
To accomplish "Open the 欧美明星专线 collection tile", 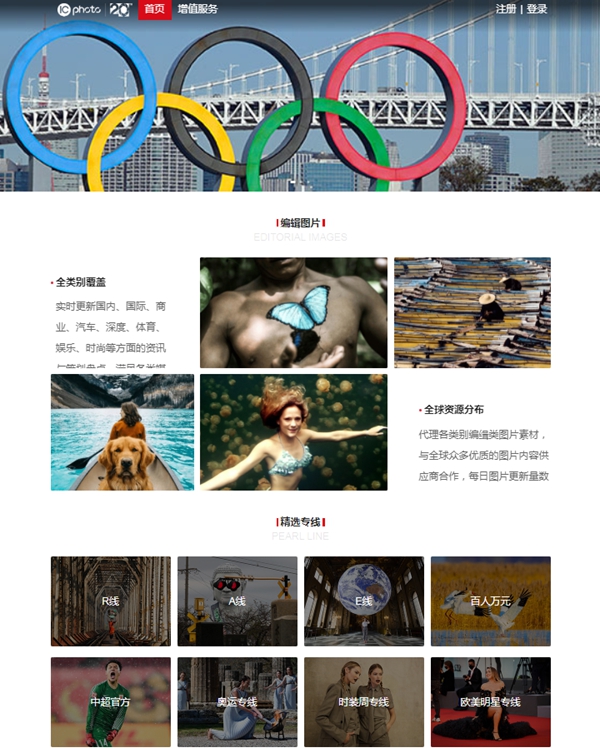I will tap(490, 702).
